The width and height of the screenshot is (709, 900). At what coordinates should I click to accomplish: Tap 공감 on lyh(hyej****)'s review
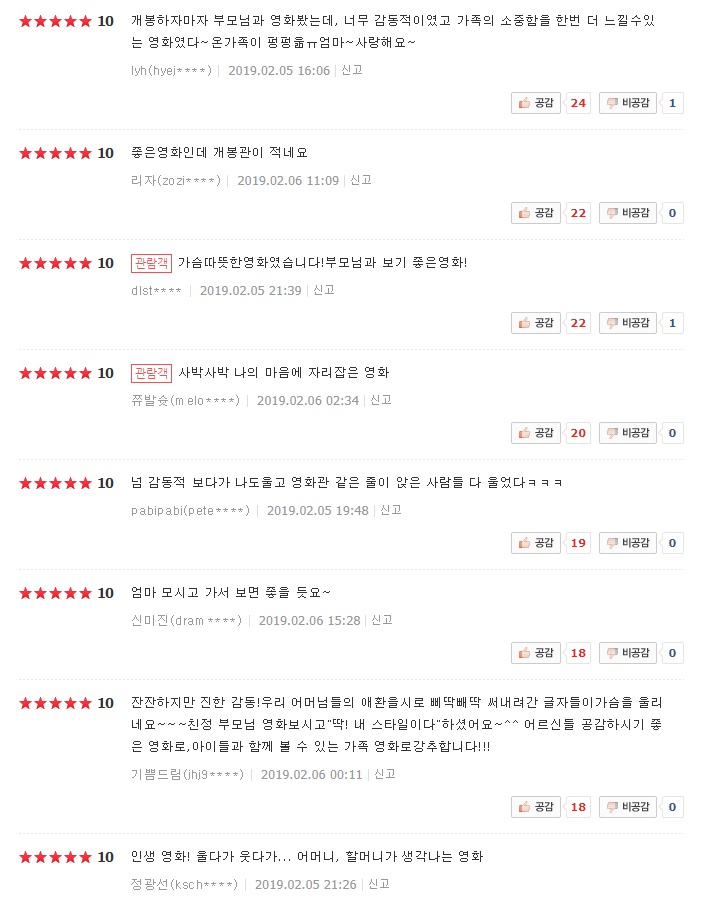(536, 103)
